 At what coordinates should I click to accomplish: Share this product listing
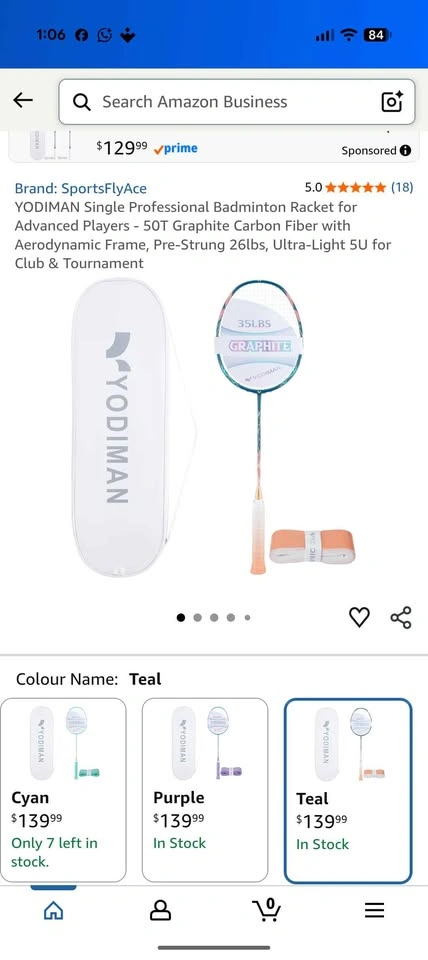tap(401, 617)
